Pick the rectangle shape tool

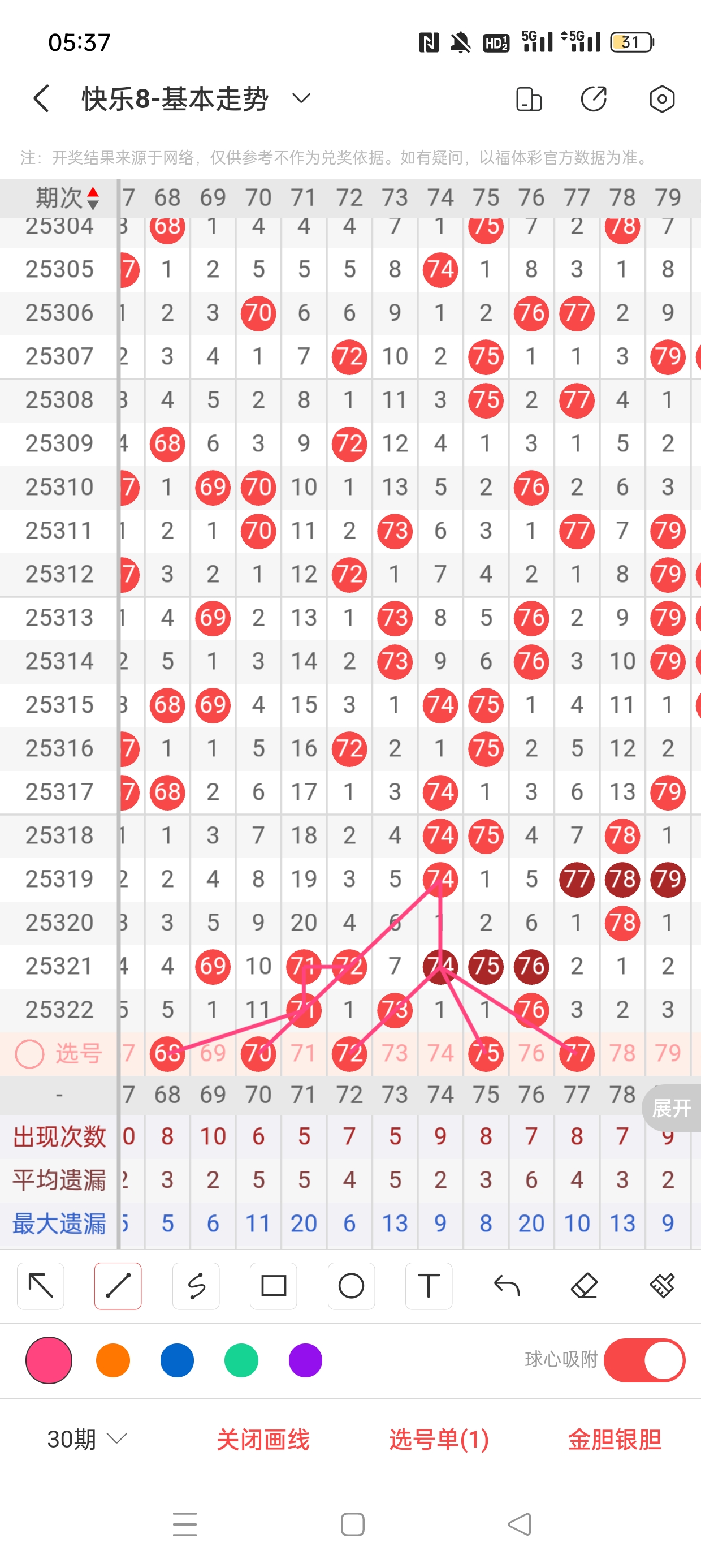tap(273, 1286)
